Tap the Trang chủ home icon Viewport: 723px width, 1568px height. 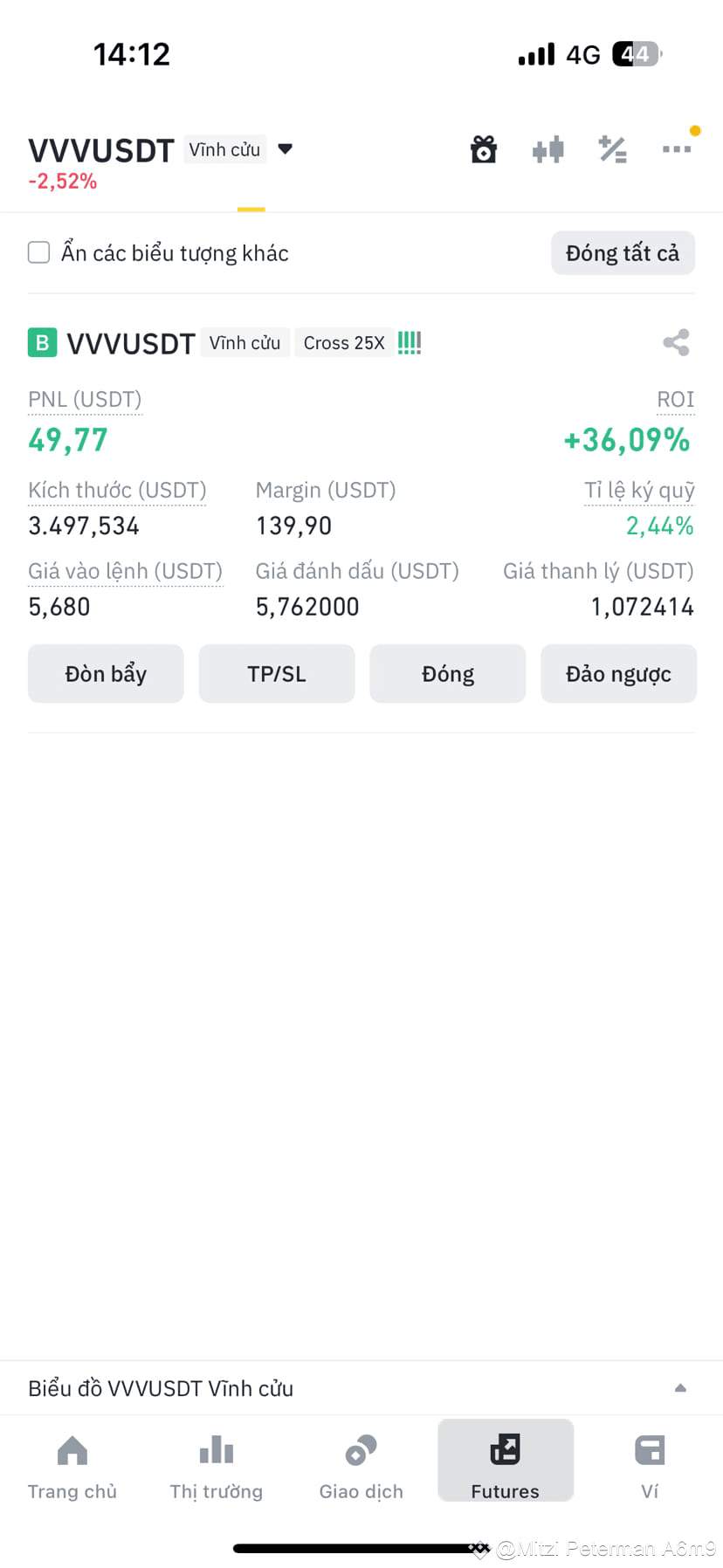tap(72, 1461)
